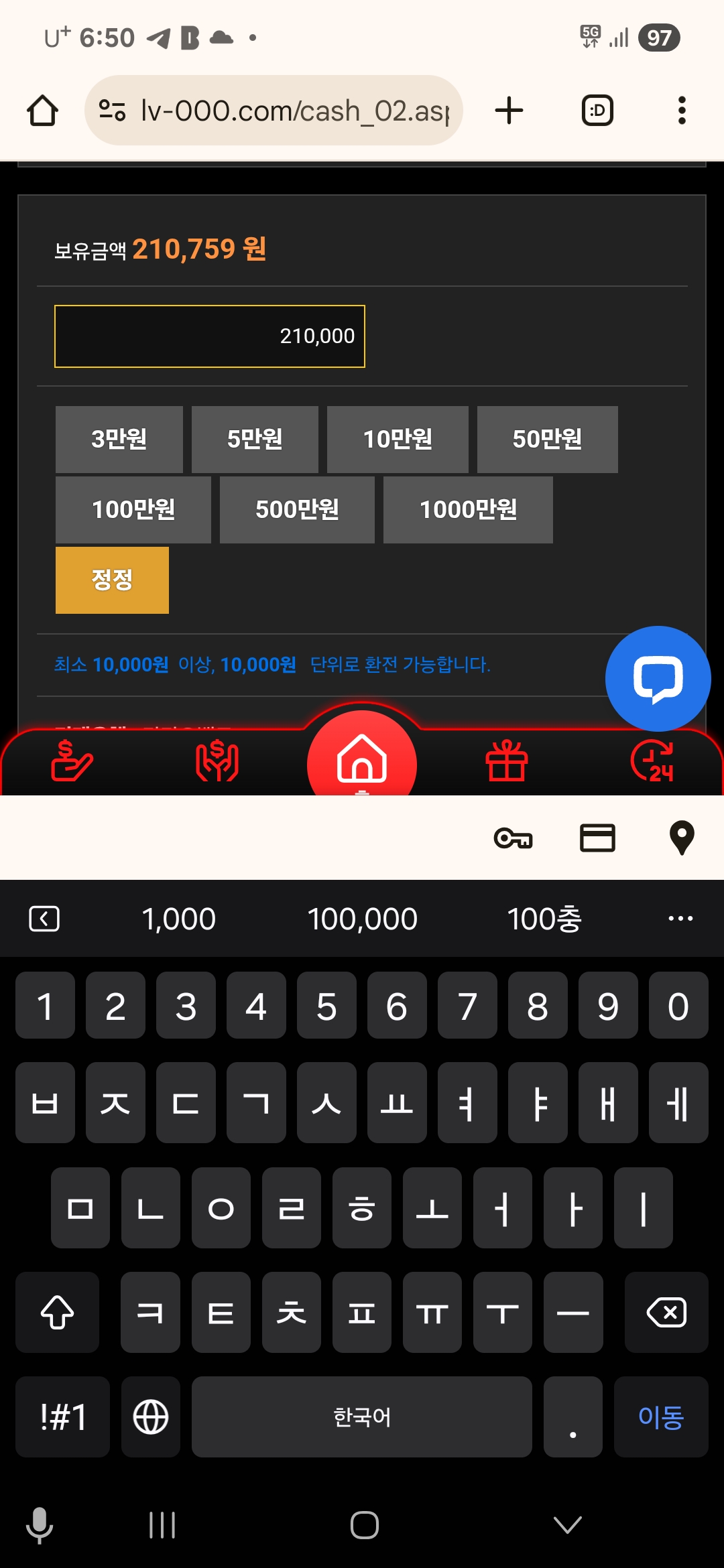Select the 5만원 amount button
Screen dimensions: 724x1568
(255, 440)
